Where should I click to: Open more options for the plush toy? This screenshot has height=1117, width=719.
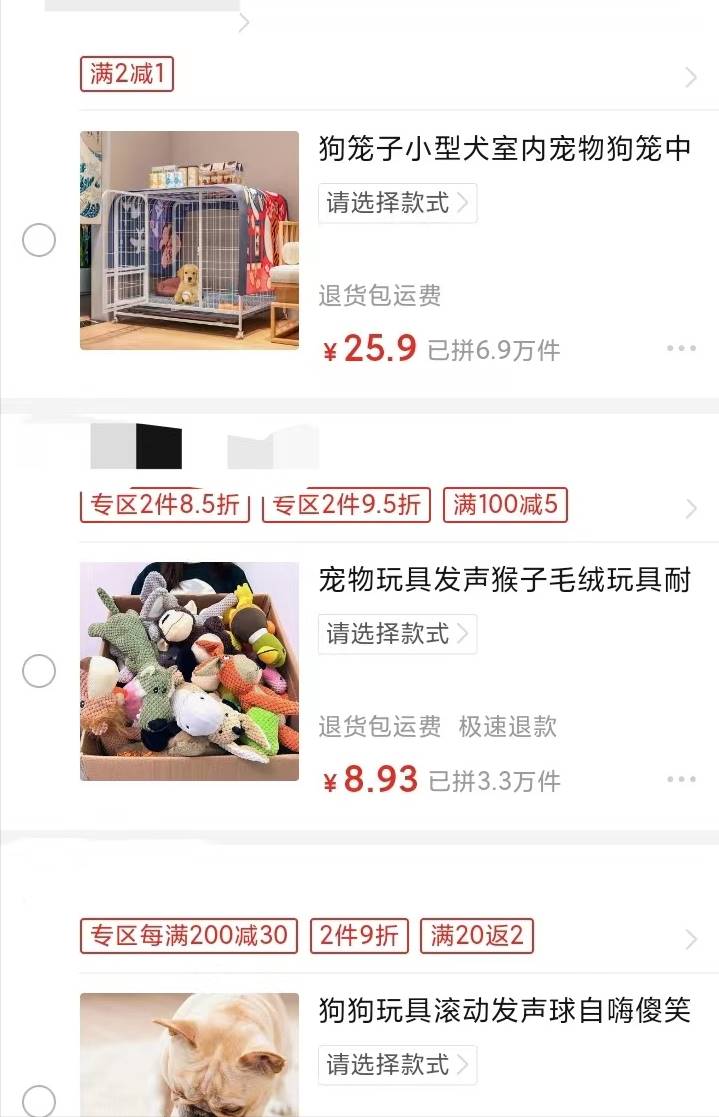tap(681, 779)
